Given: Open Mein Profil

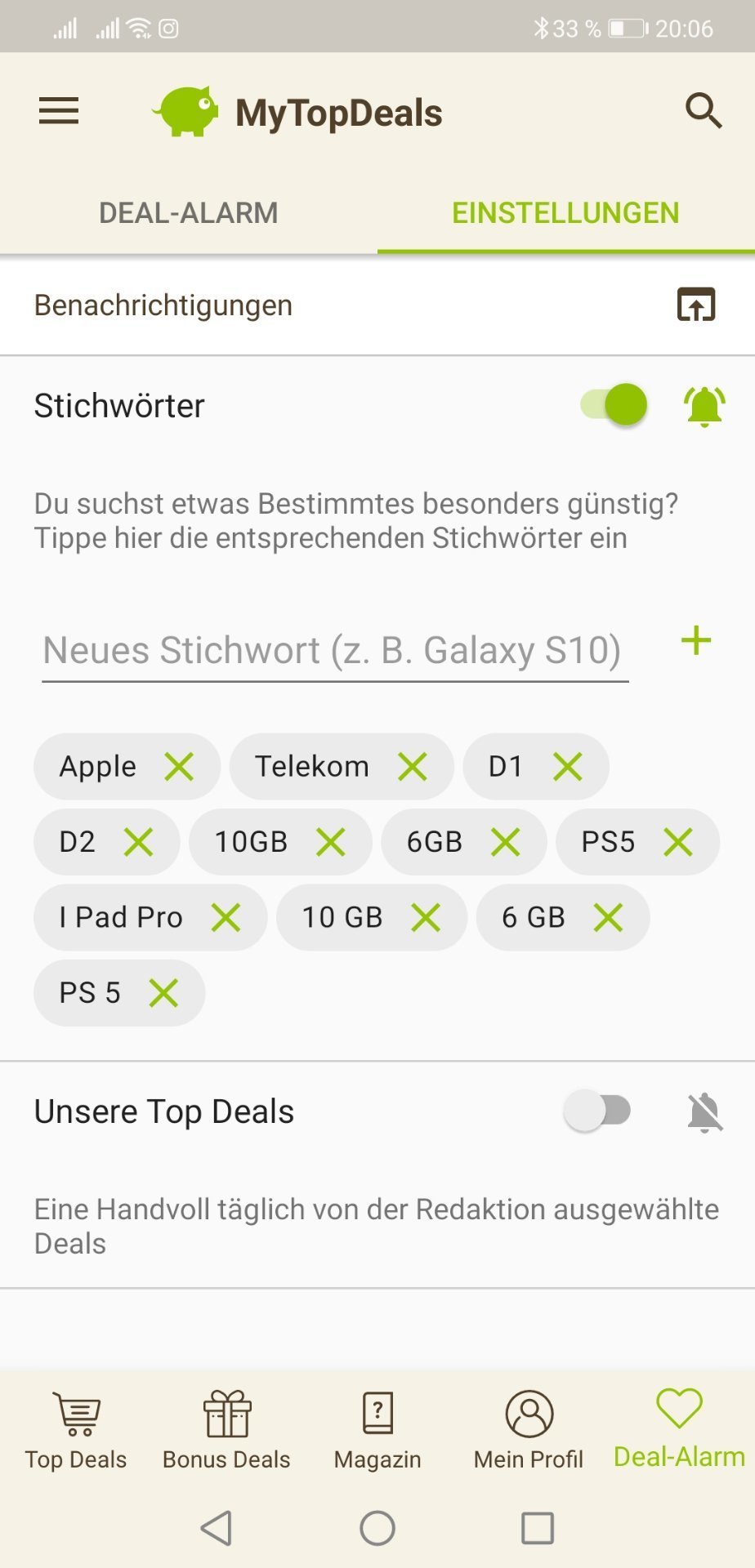Looking at the screenshot, I should [529, 1431].
